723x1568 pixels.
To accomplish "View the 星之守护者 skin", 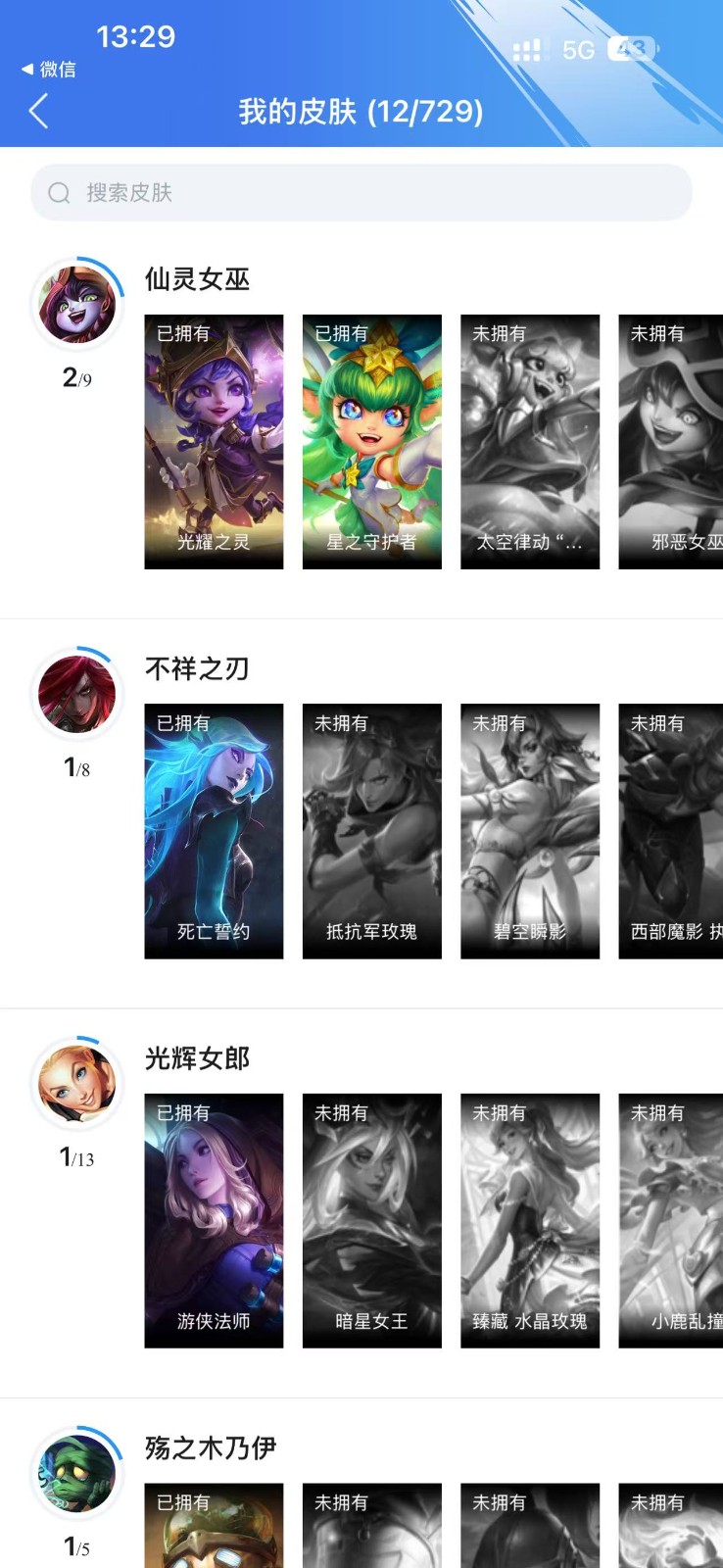I will 371,441.
